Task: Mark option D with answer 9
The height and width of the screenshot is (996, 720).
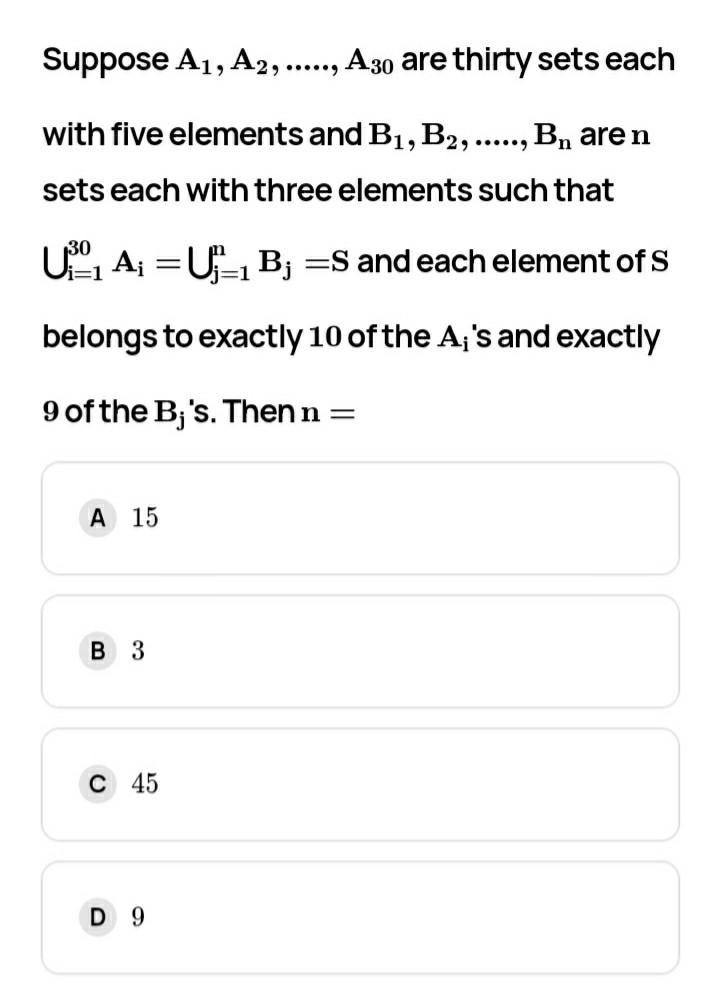Action: [360, 917]
